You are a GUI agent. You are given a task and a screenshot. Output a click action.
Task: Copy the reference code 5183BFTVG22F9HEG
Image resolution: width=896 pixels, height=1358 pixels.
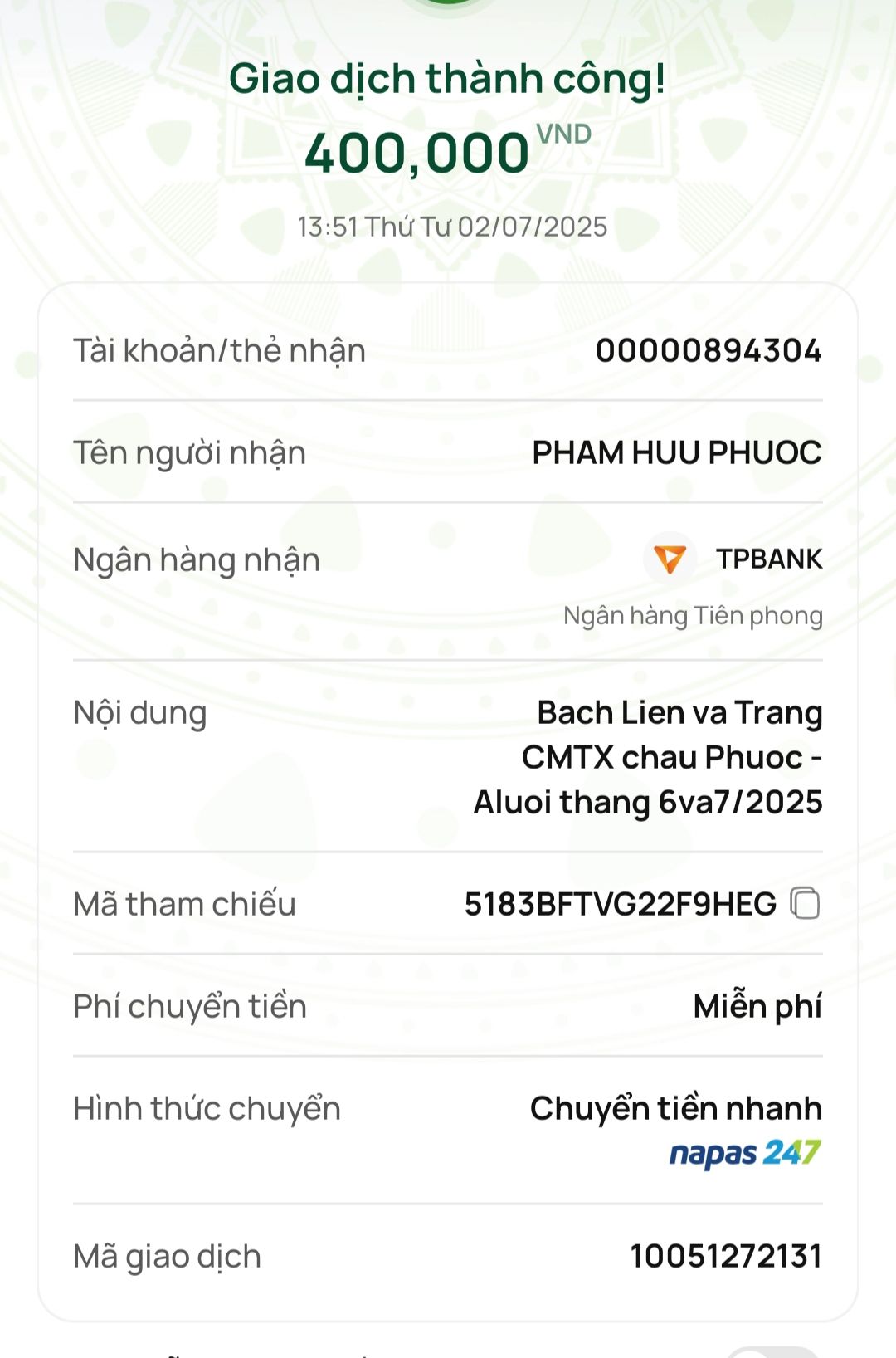point(805,903)
